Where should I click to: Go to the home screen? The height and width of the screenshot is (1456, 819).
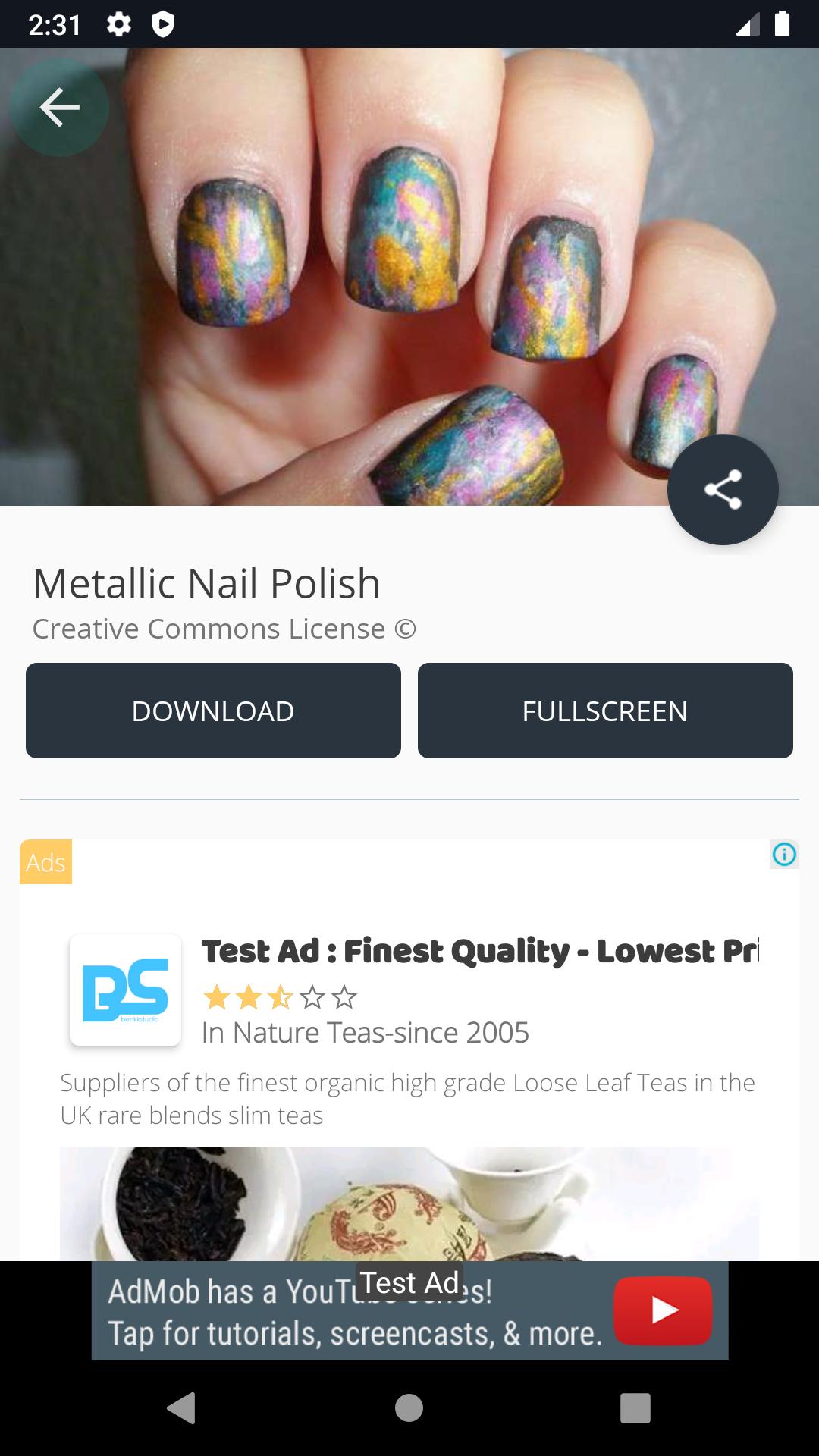tap(409, 1408)
